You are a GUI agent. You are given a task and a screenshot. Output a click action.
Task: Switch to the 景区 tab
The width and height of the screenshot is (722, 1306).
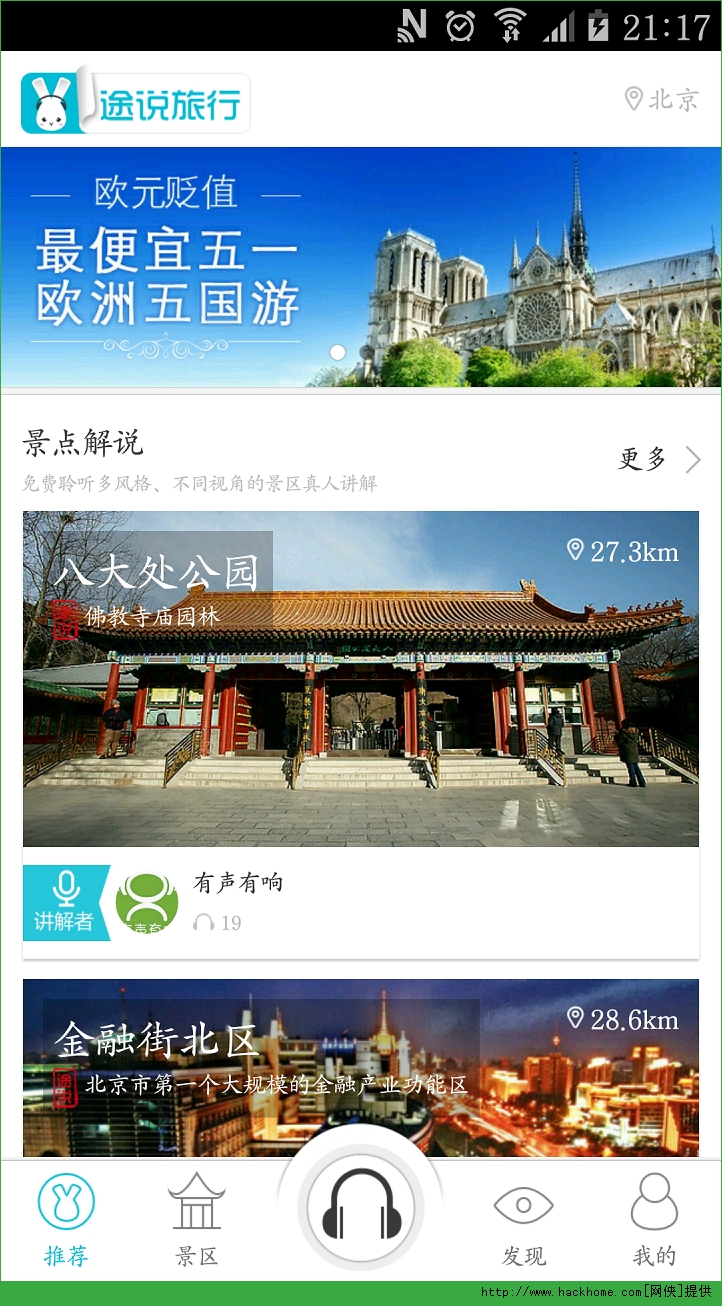pos(196,1220)
